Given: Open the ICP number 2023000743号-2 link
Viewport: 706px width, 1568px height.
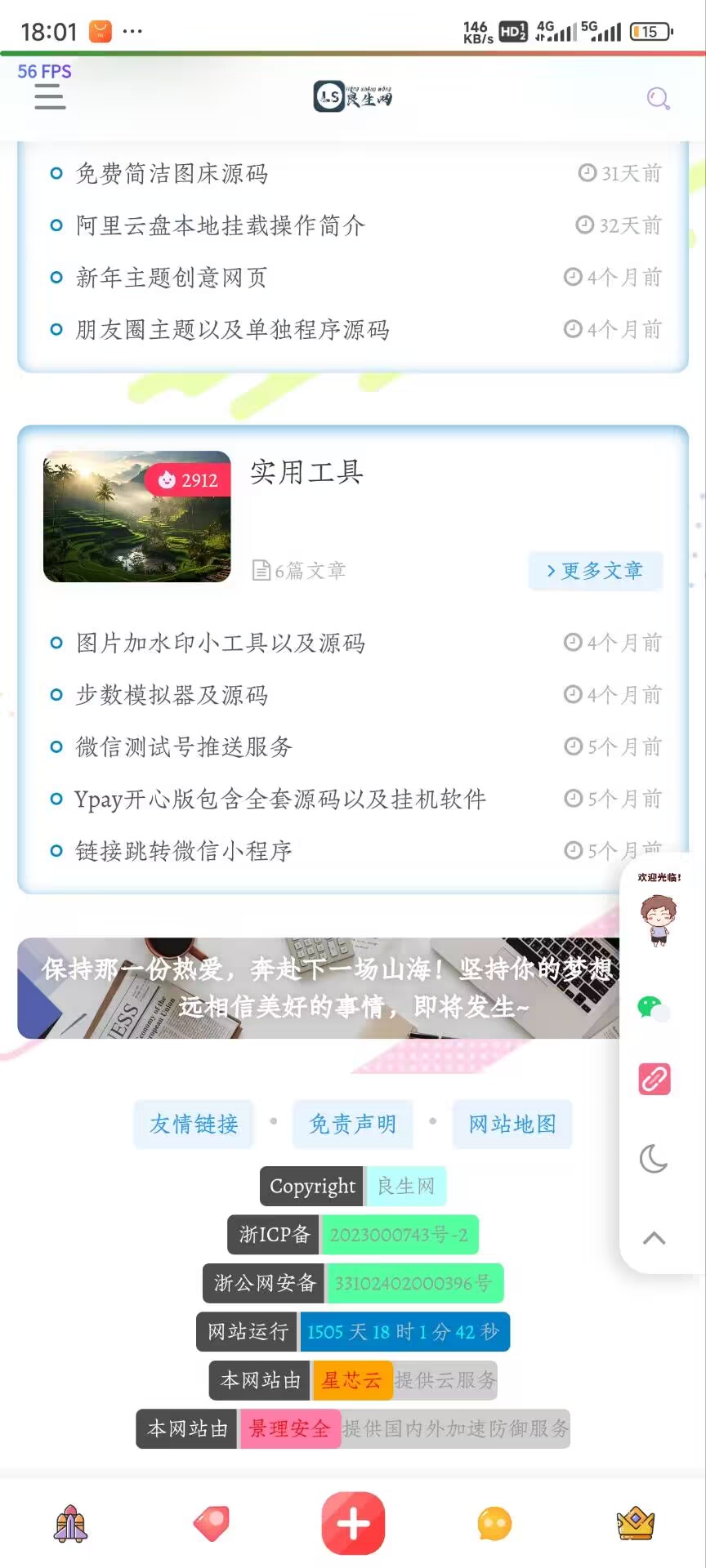Looking at the screenshot, I should click(x=399, y=1235).
